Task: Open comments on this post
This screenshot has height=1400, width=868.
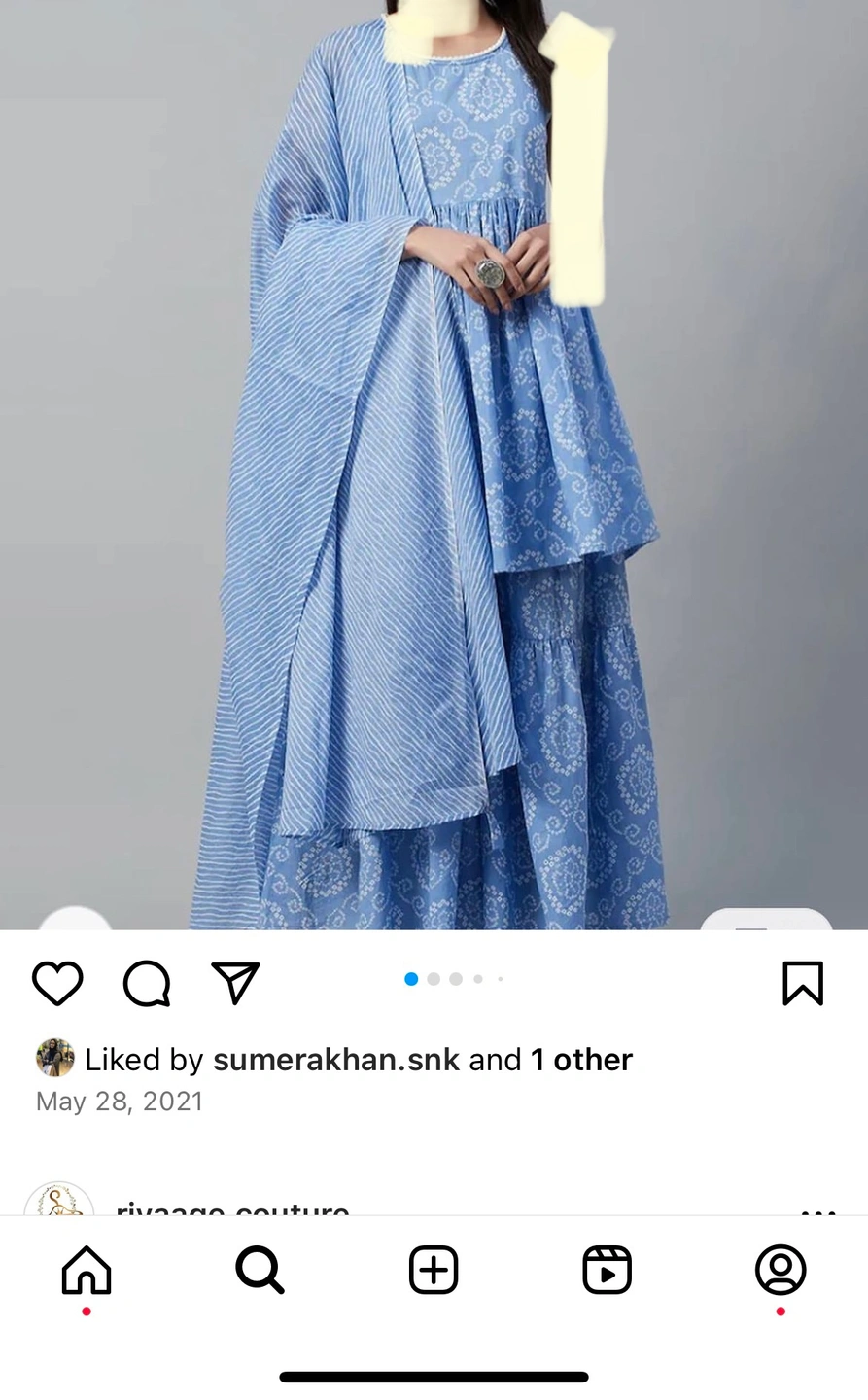Action: point(147,983)
